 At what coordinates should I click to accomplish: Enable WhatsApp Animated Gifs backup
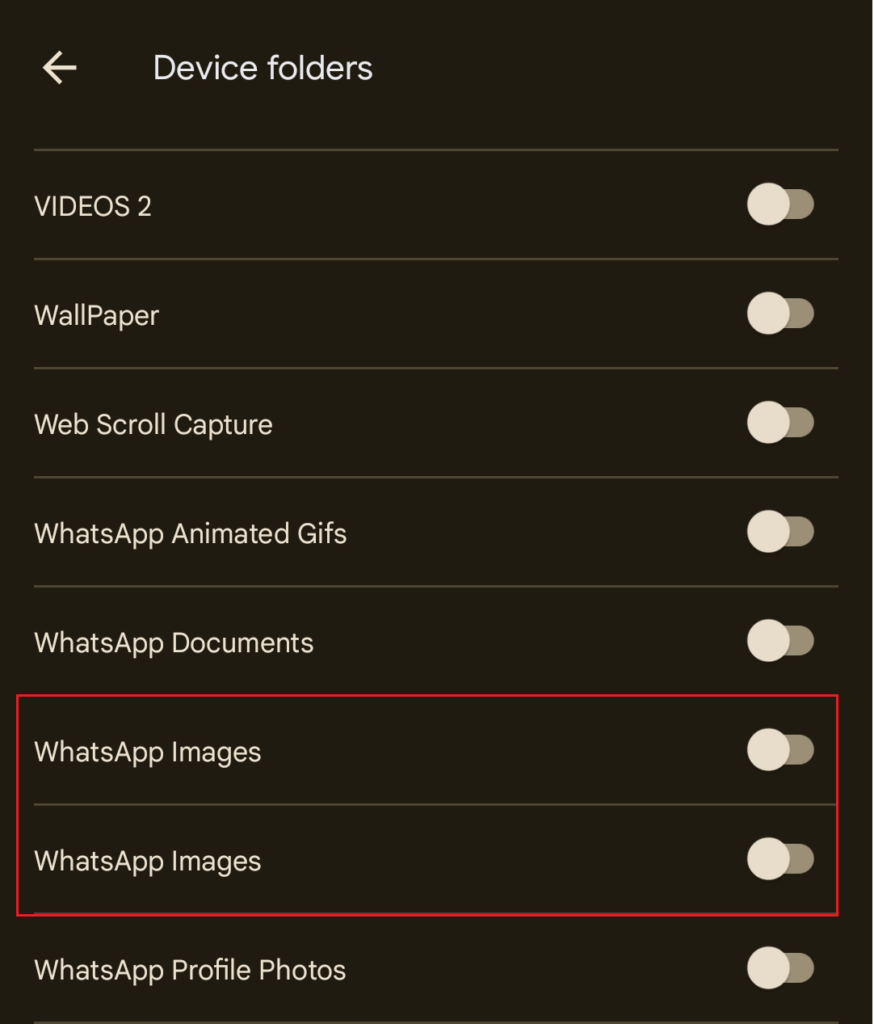click(x=780, y=532)
